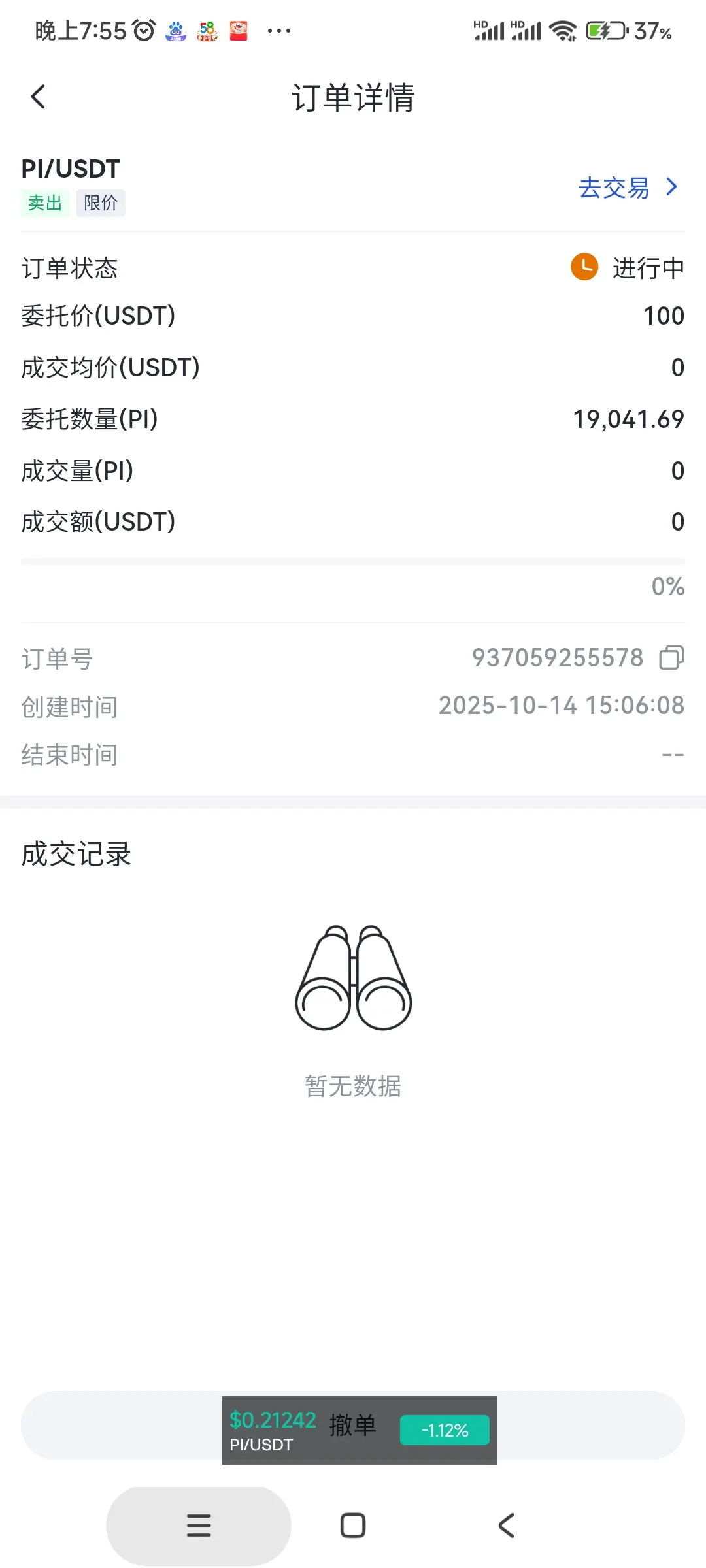
Task: Expand the status bar overflow dots menu
Action: pos(277,30)
